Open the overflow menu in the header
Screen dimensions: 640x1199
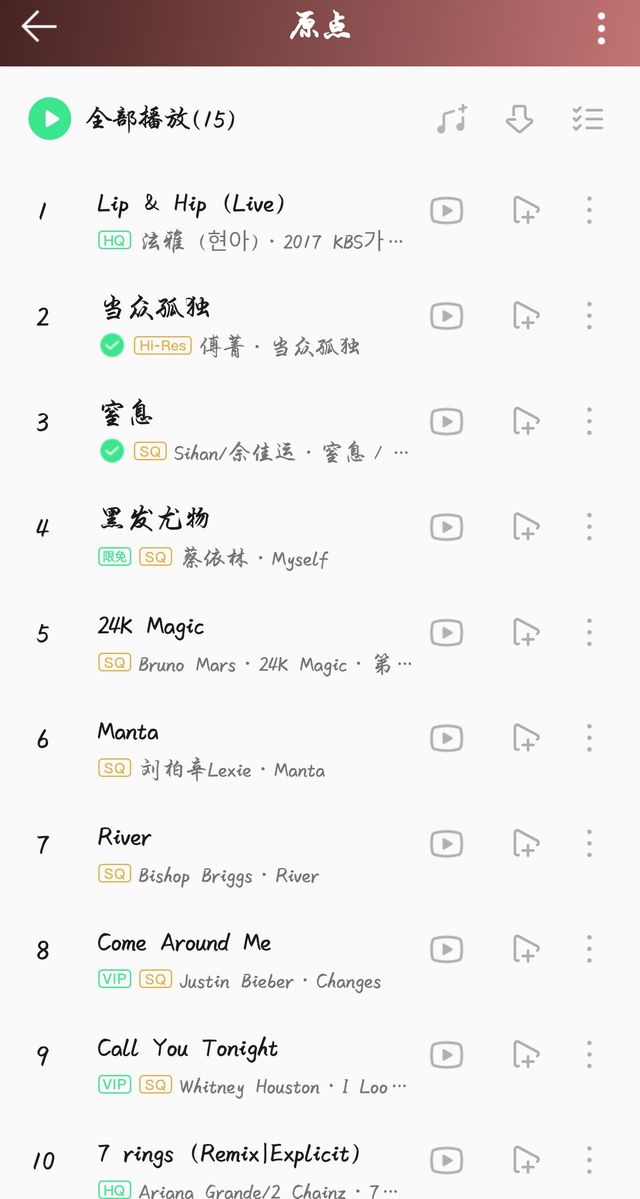pos(601,28)
